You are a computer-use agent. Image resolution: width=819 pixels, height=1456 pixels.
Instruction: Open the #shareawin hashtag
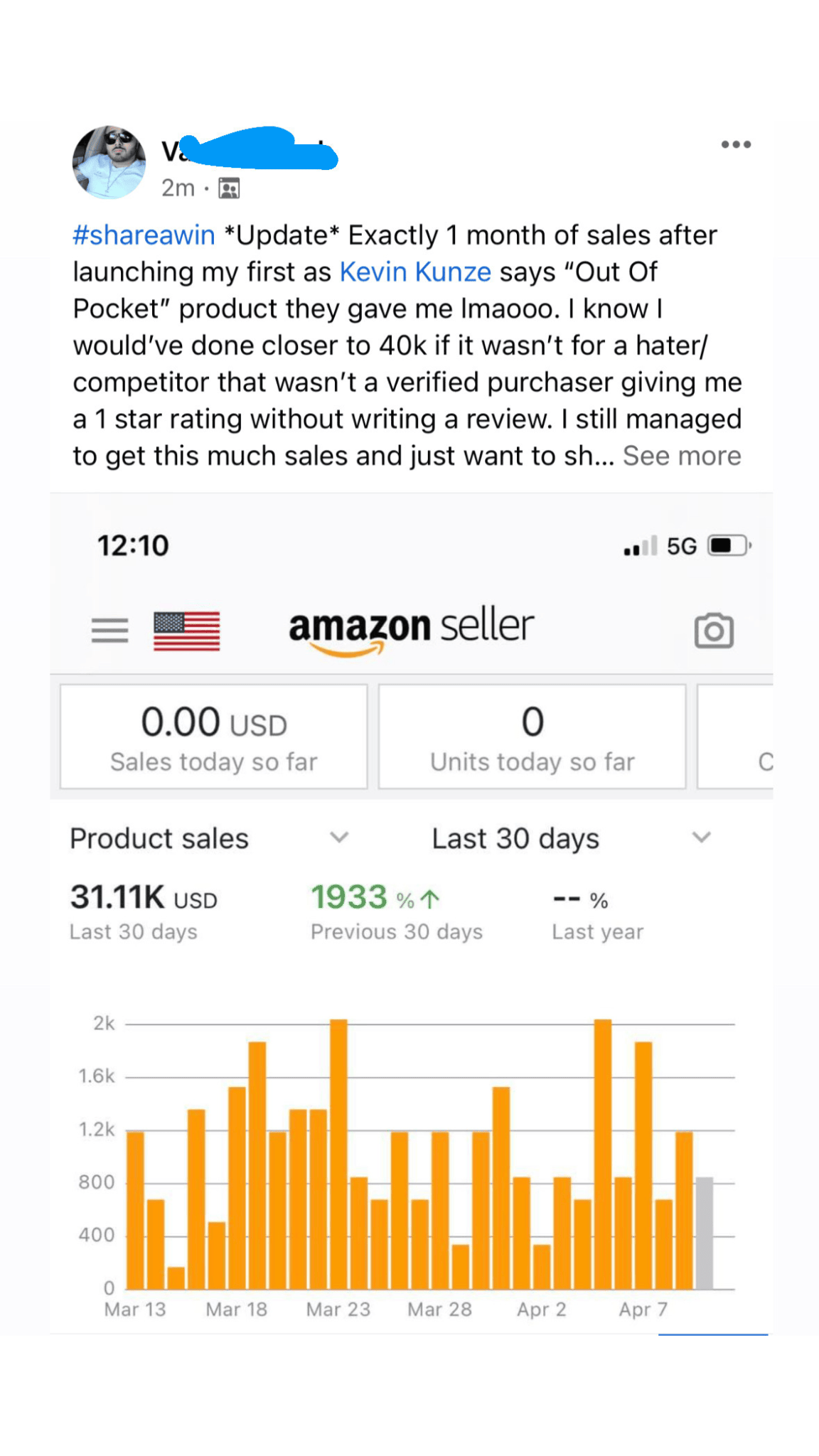(x=144, y=235)
